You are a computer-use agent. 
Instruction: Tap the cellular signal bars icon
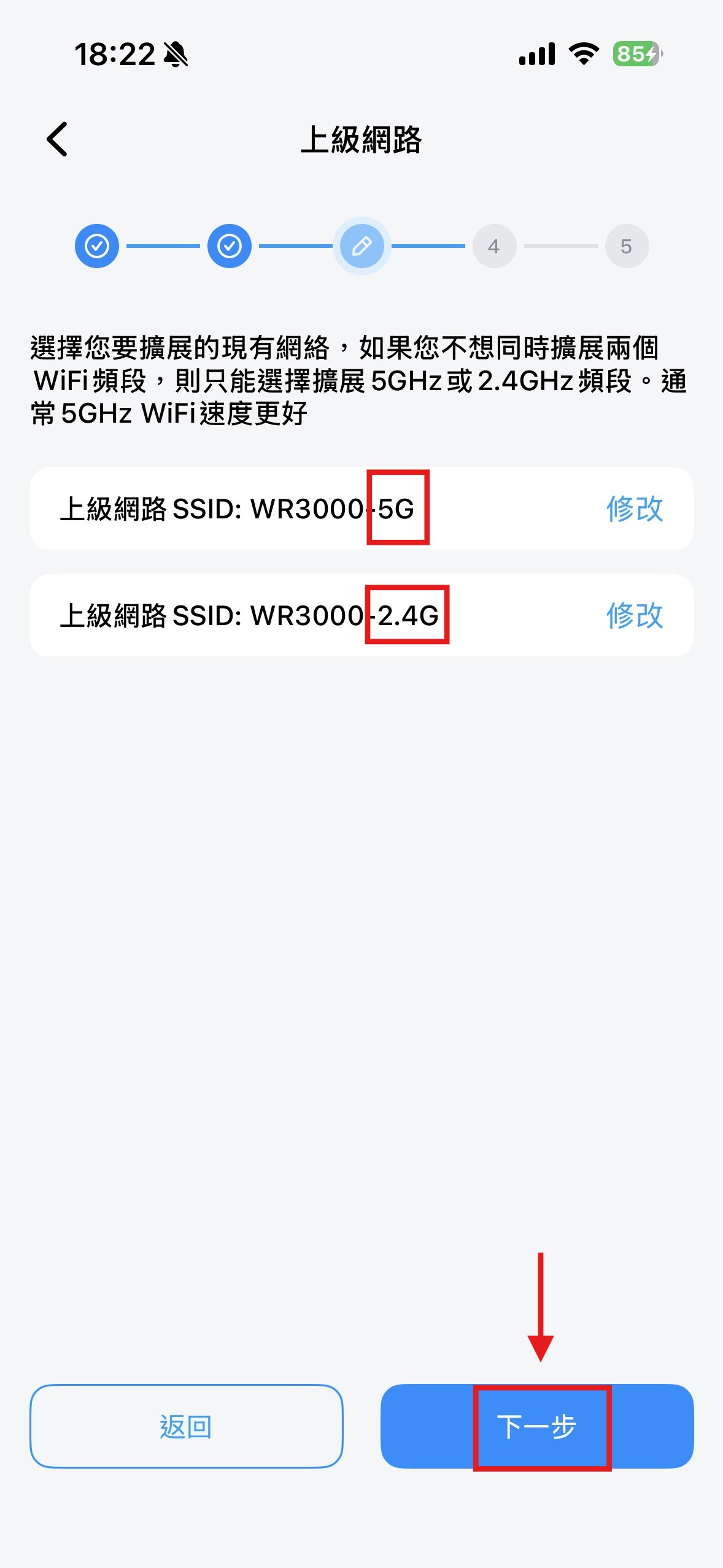(536, 55)
